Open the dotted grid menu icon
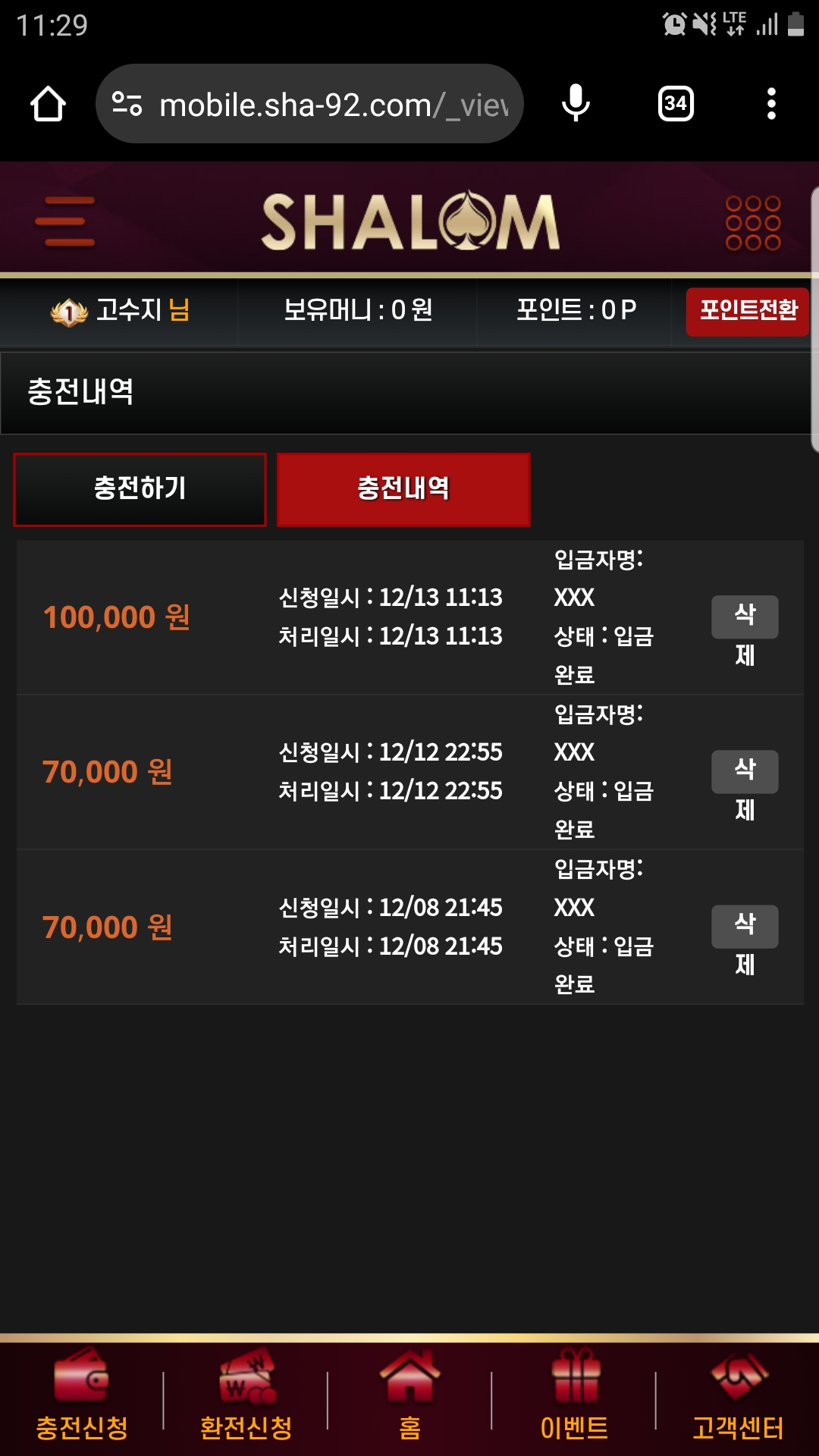This screenshot has width=819, height=1456. tap(752, 223)
